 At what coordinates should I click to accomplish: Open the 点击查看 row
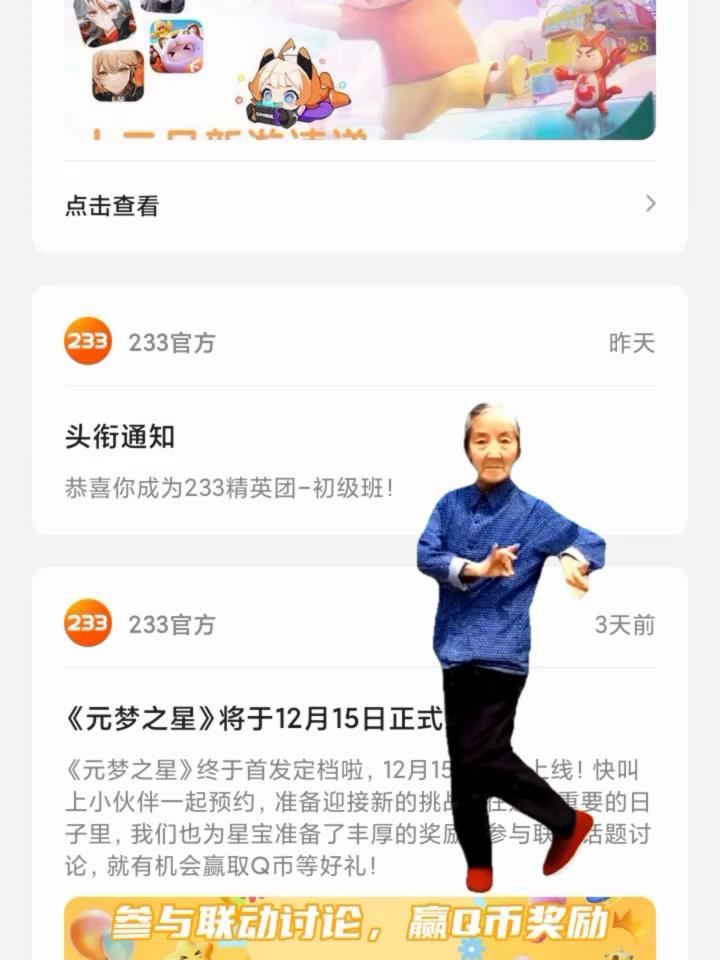359,206
